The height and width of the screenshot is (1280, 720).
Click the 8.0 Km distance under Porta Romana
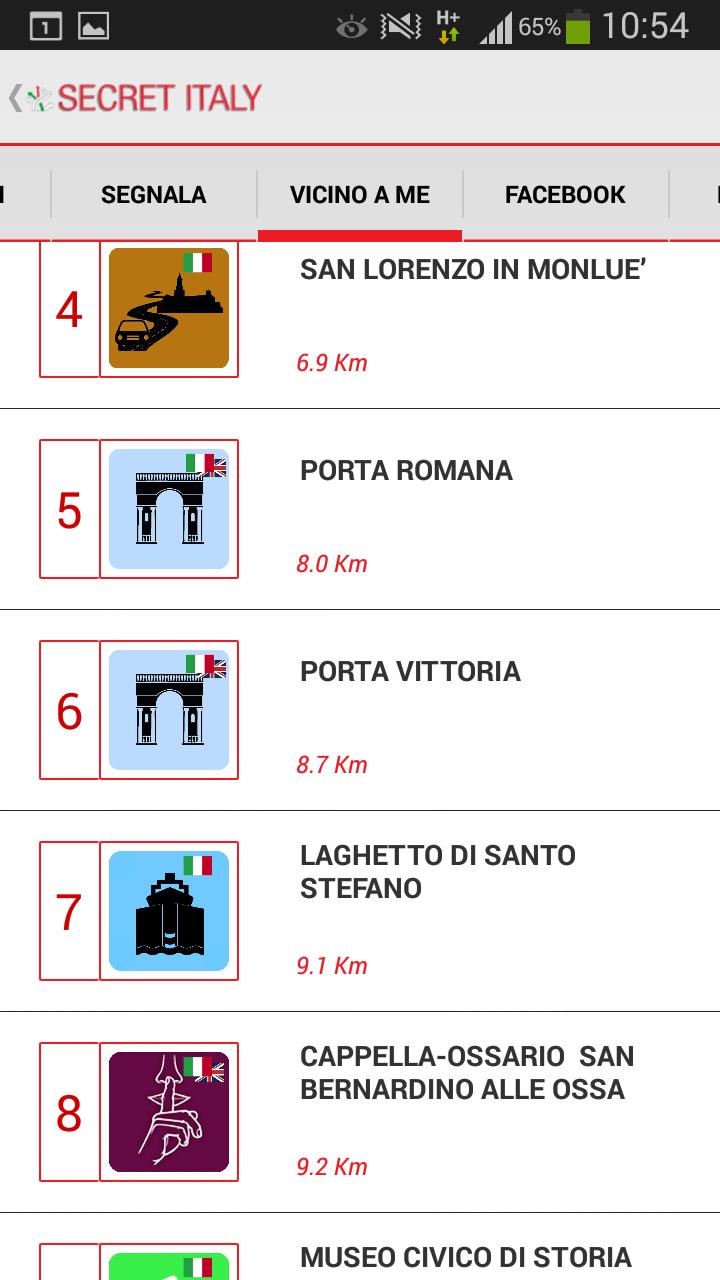pyautogui.click(x=333, y=563)
